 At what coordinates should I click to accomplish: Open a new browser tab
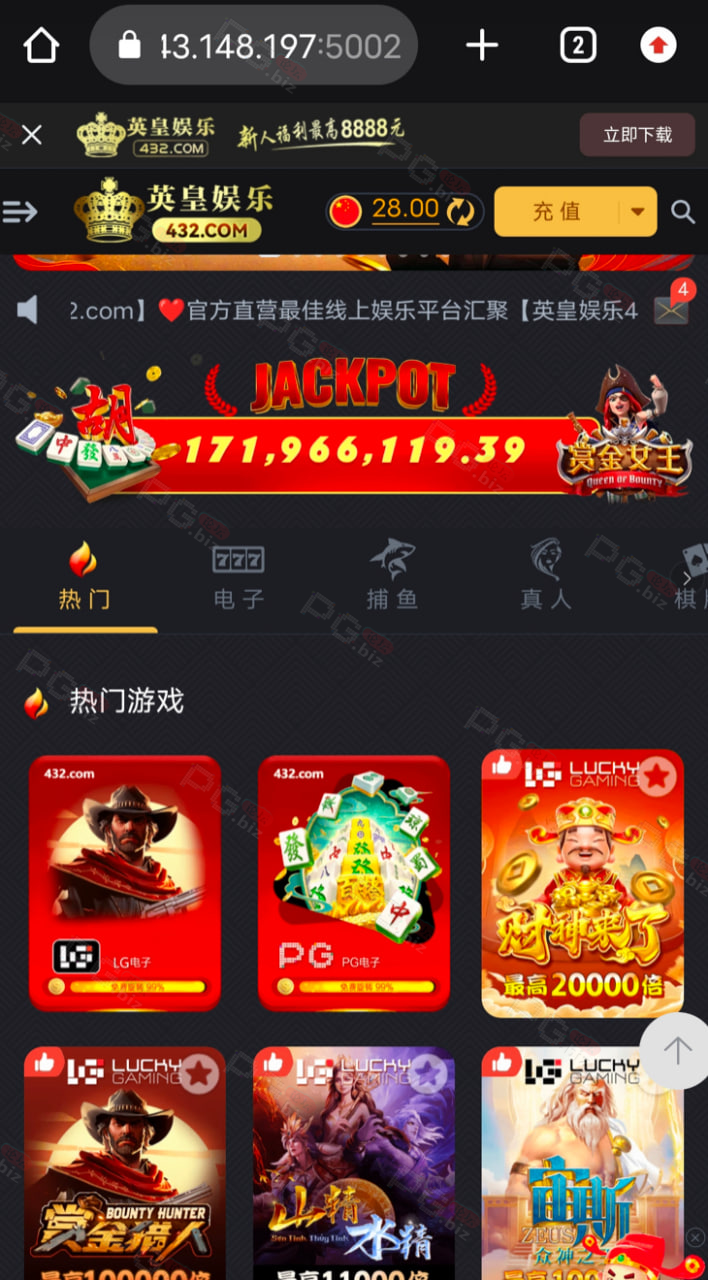[x=482, y=45]
